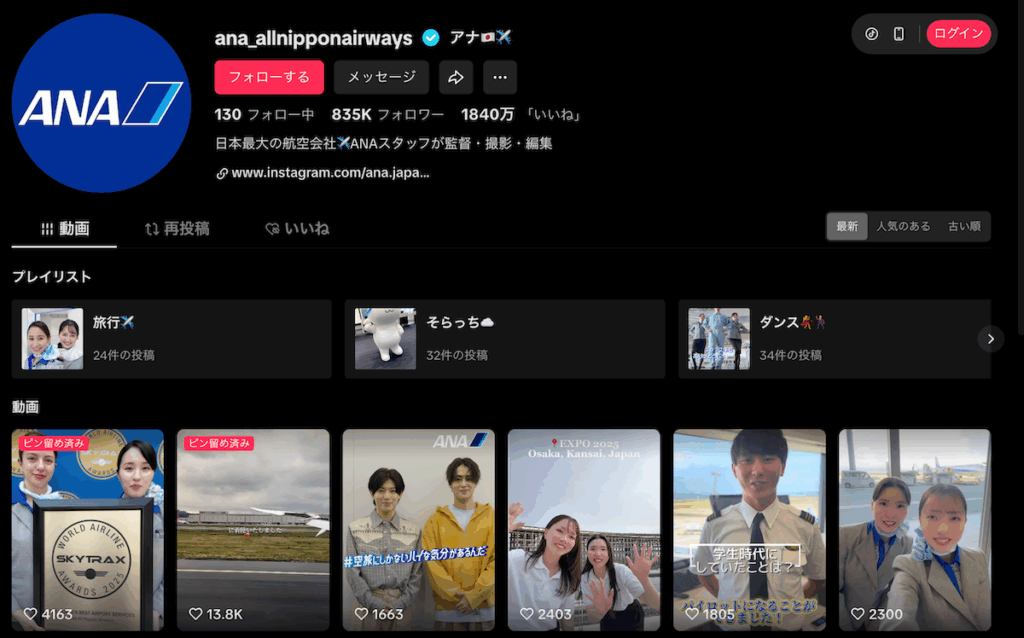This screenshot has width=1024, height=638.
Task: Play the pinned Skytrax award video
Action: (88, 530)
